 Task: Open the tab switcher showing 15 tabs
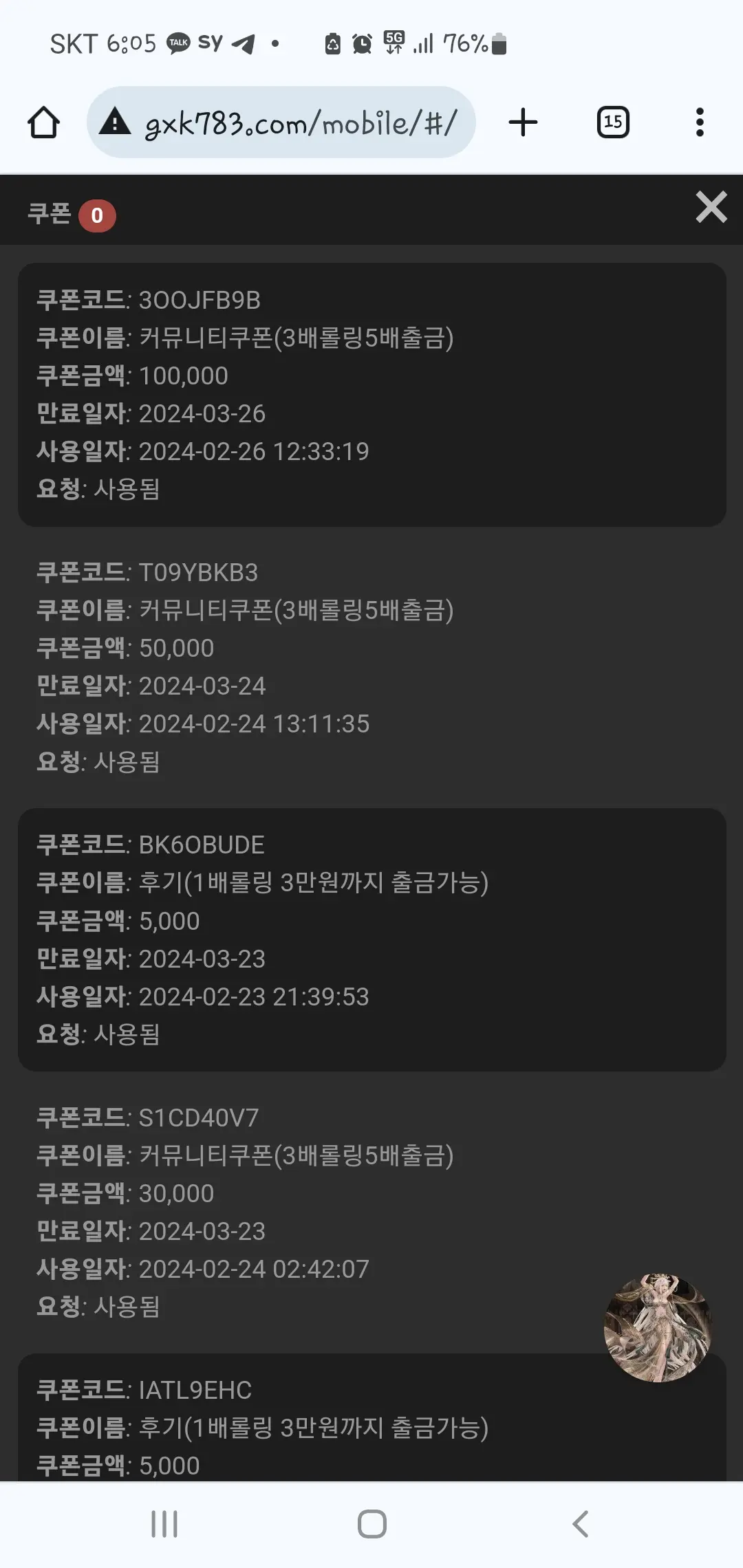tap(613, 122)
